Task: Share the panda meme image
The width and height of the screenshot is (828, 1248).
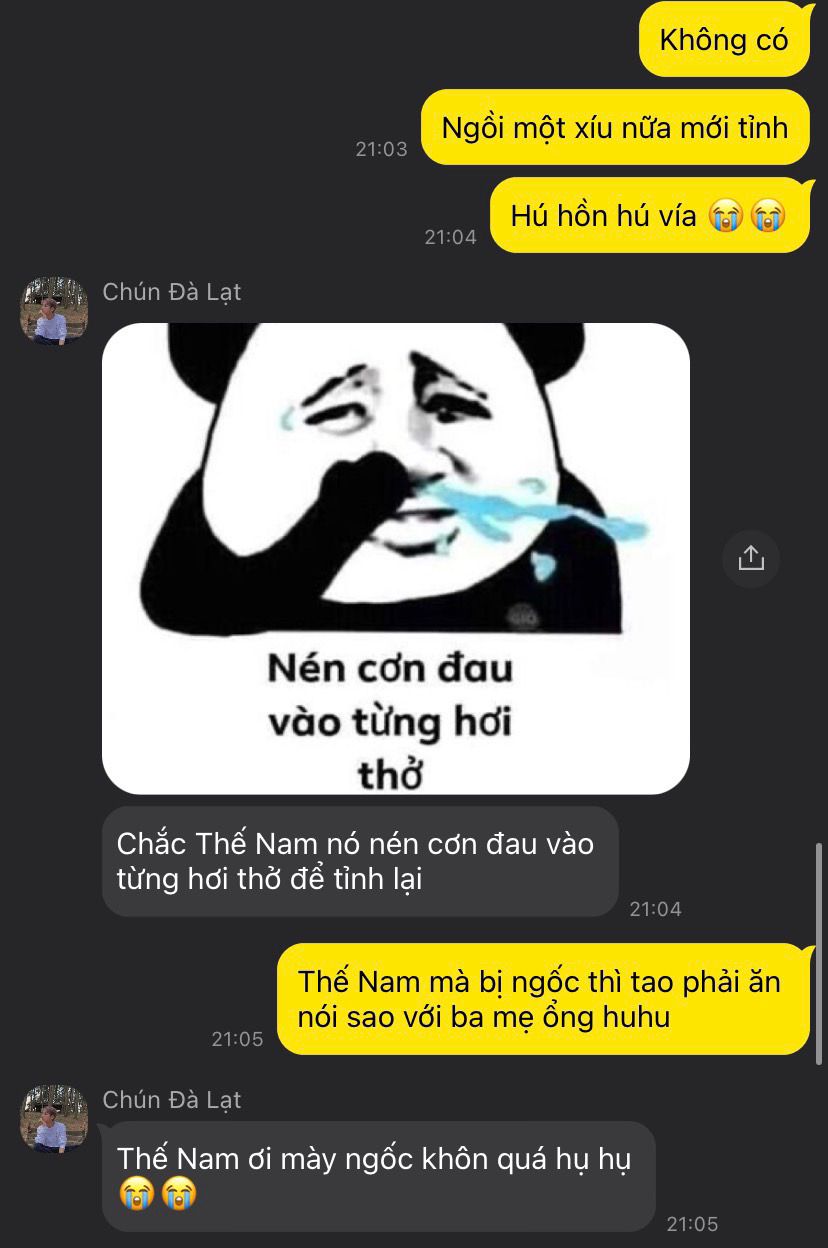Action: (x=750, y=558)
